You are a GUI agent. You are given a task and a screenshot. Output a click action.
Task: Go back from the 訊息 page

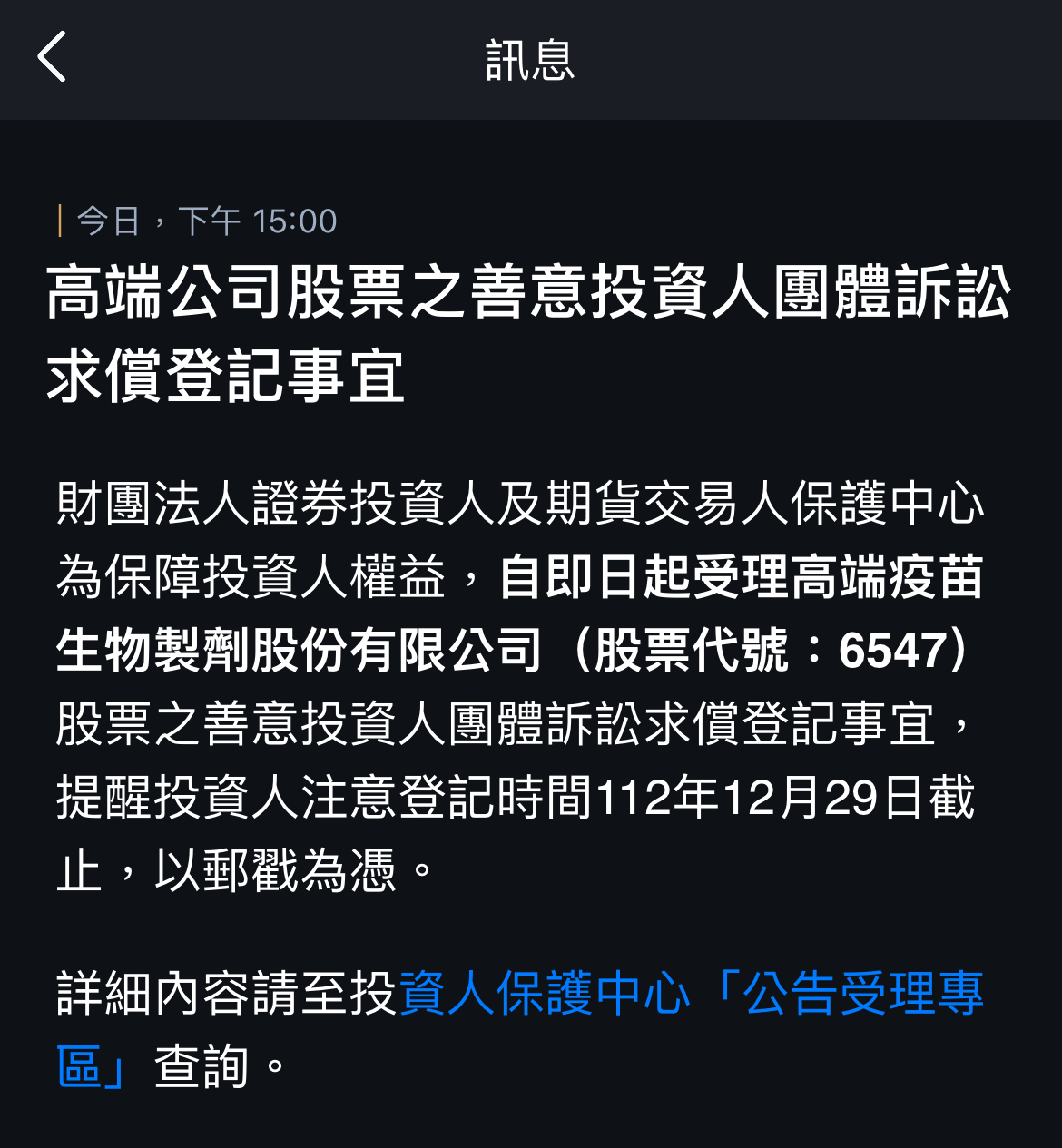coord(52,57)
